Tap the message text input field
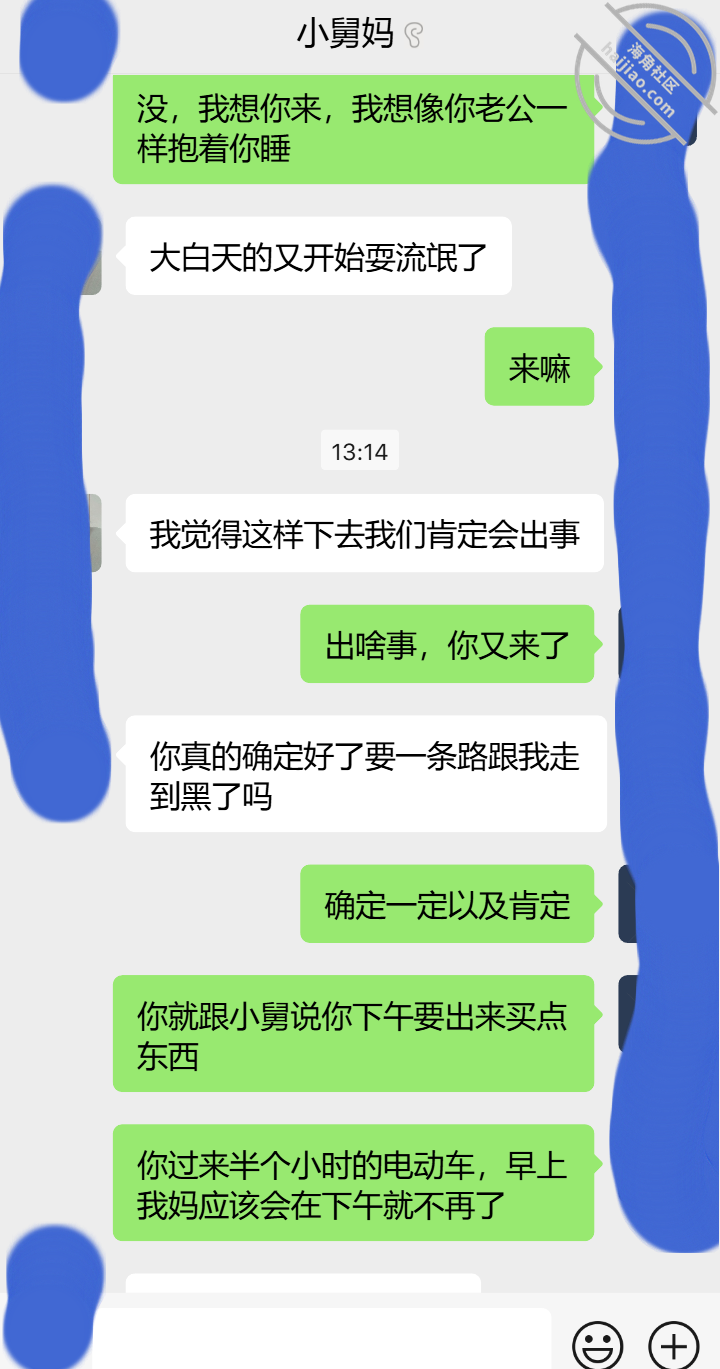The width and height of the screenshot is (720, 1369). [322, 1338]
